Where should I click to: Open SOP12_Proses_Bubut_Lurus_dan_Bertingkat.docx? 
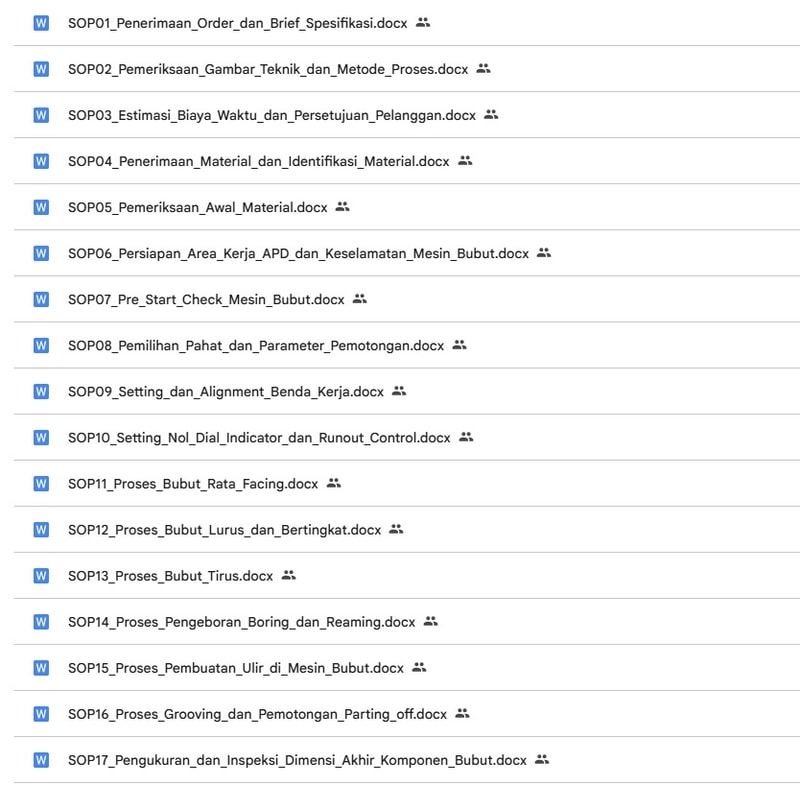coord(224,529)
